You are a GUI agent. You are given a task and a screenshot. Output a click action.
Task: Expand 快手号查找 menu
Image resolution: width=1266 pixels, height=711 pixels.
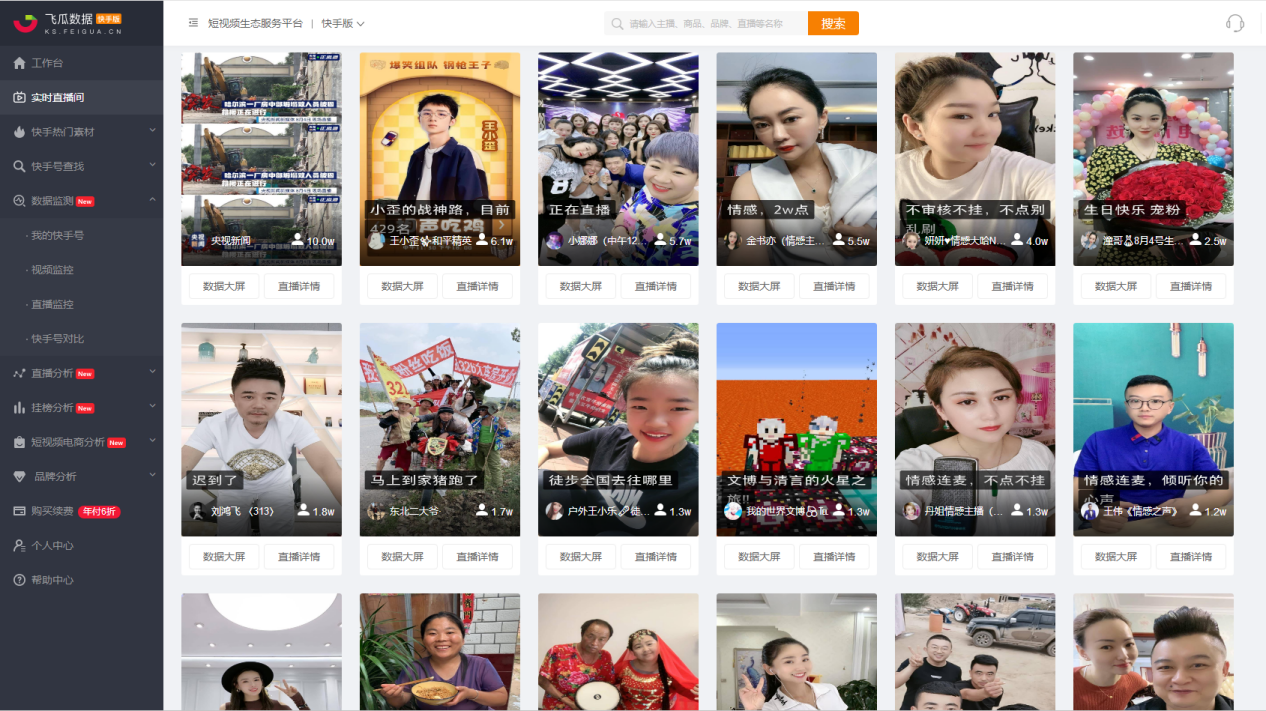[x=57, y=166]
